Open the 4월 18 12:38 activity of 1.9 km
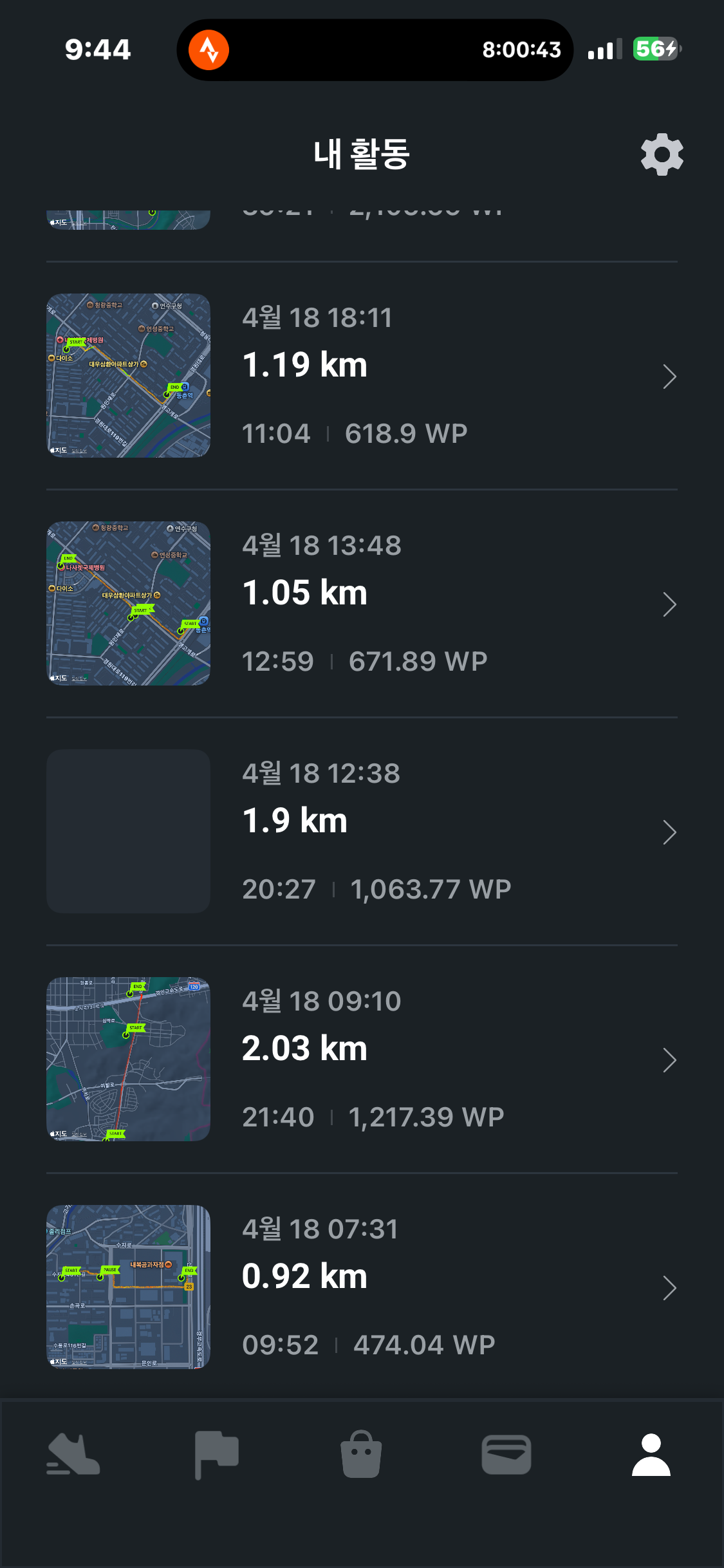This screenshot has width=724, height=1568. click(x=362, y=832)
